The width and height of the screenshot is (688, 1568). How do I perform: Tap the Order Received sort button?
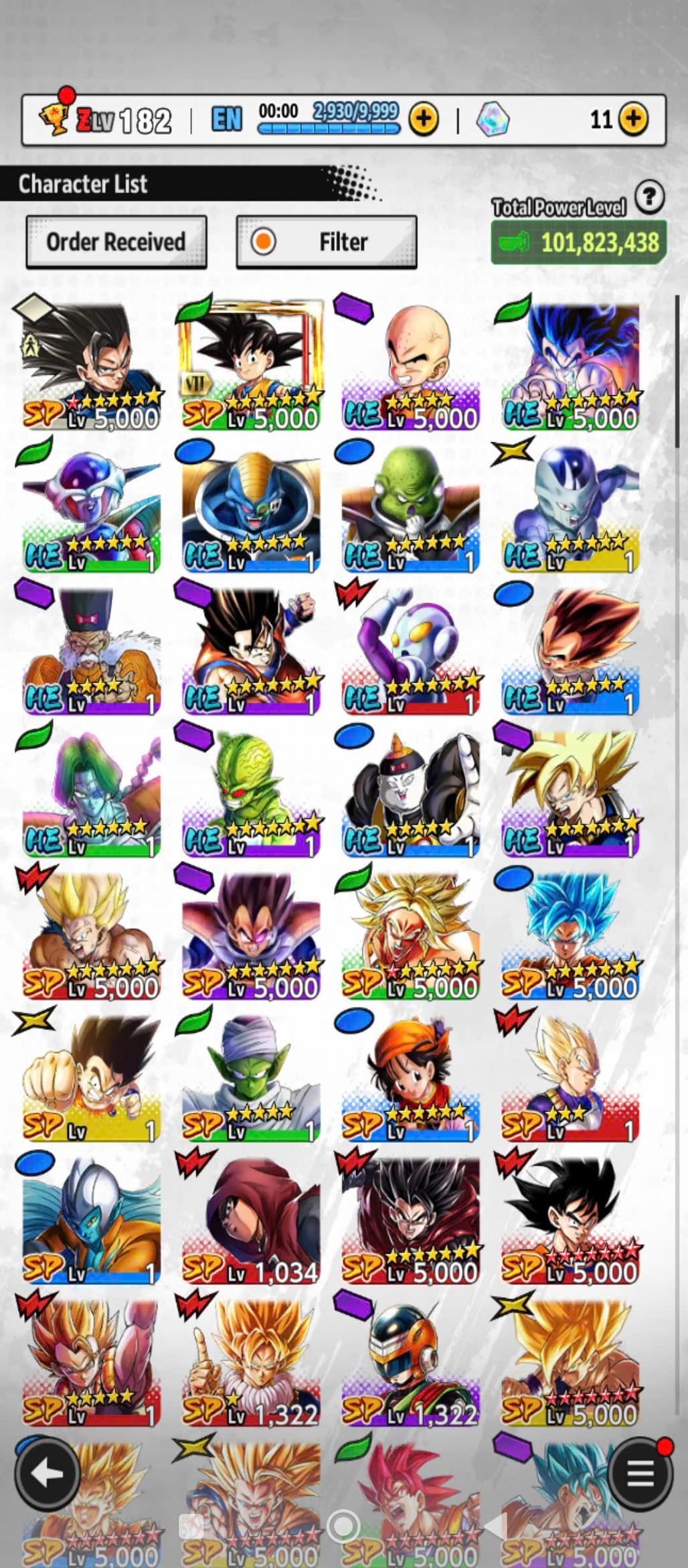pyautogui.click(x=116, y=242)
